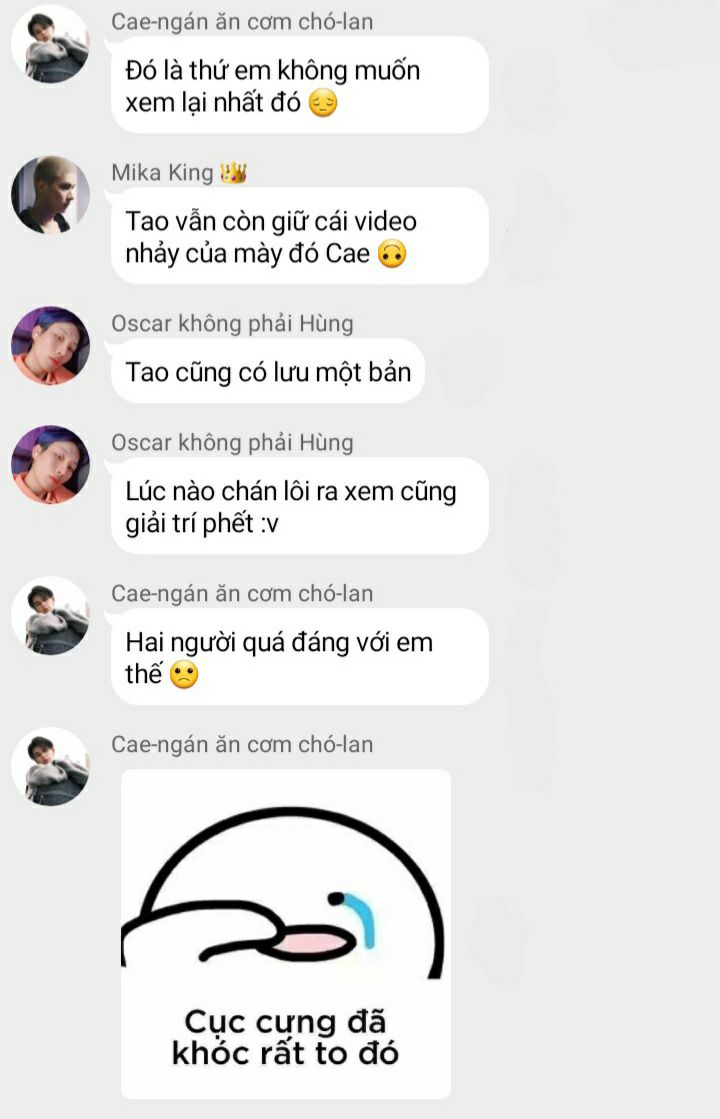Open the "Cục cưng đã khóc rất to đó" sticker
The width and height of the screenshot is (720, 1119).
click(286, 933)
